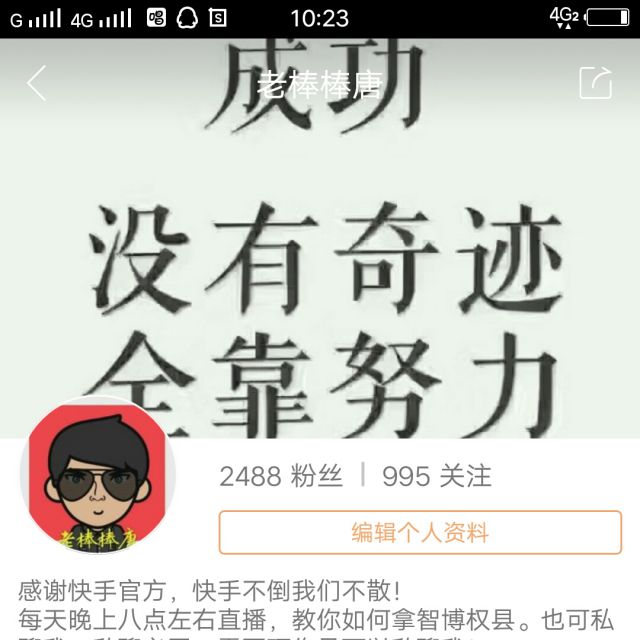This screenshot has width=640, height=640.
Task: View the 995 关注 following list
Action: (x=437, y=476)
